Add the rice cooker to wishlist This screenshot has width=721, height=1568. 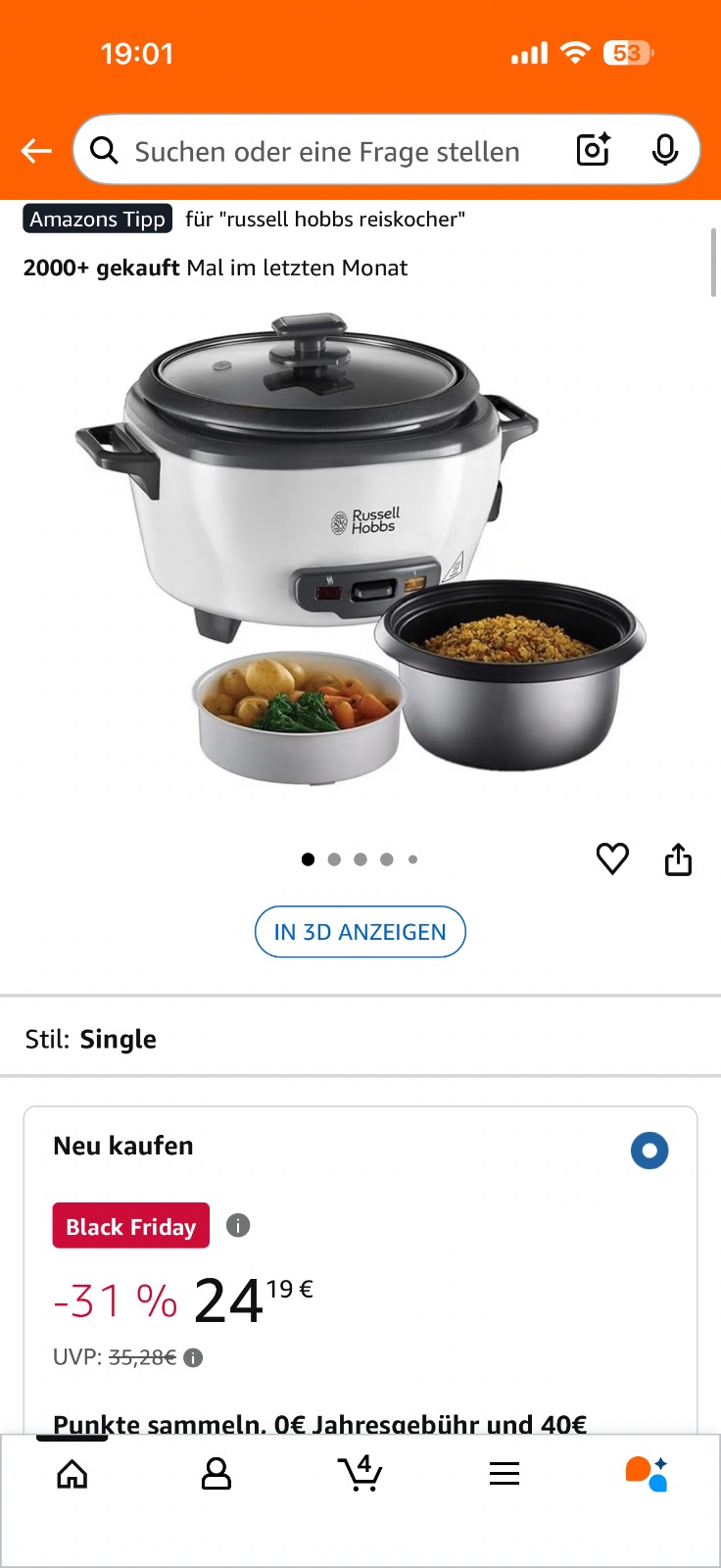point(612,859)
